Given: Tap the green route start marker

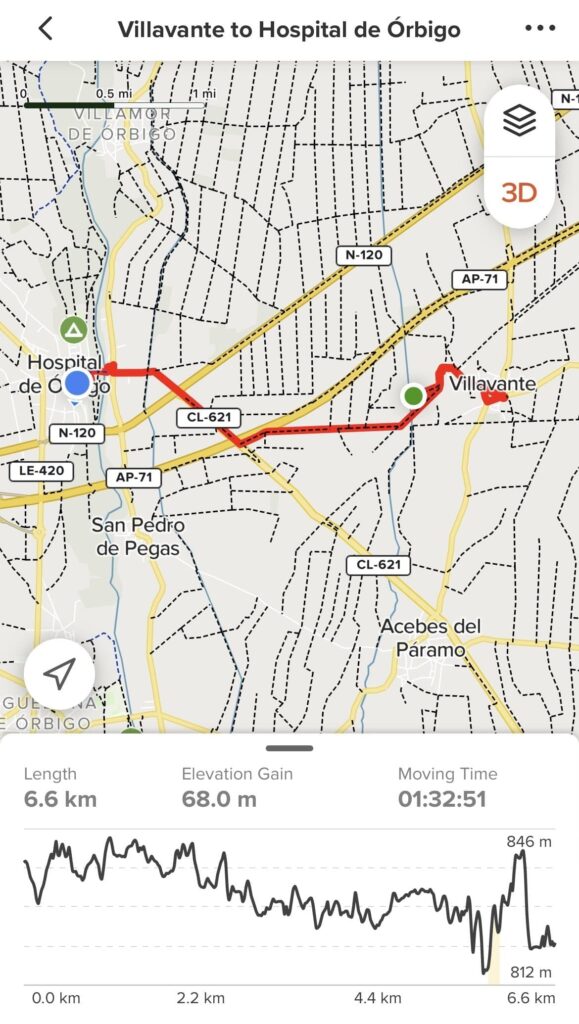Looking at the screenshot, I should coord(413,395).
